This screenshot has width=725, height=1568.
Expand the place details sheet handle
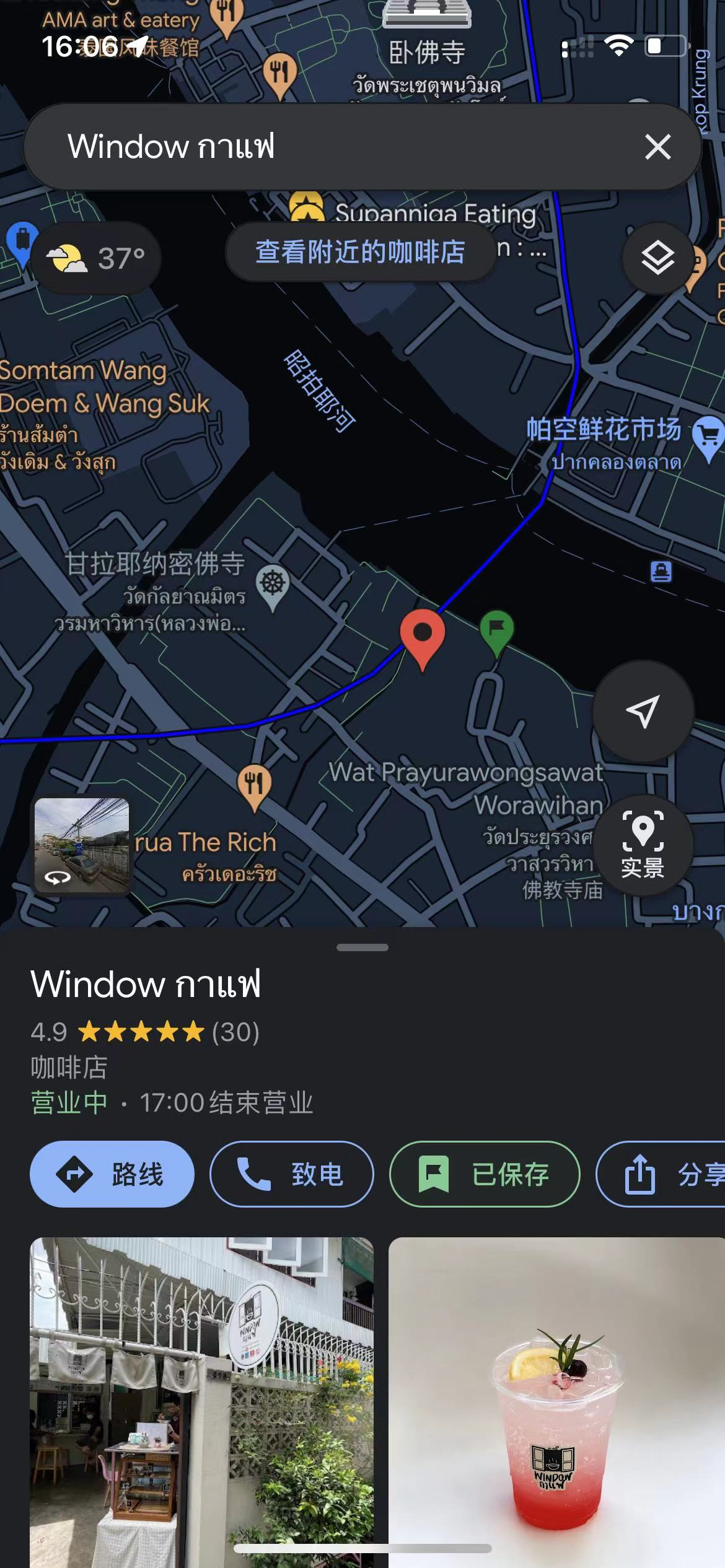[x=362, y=947]
